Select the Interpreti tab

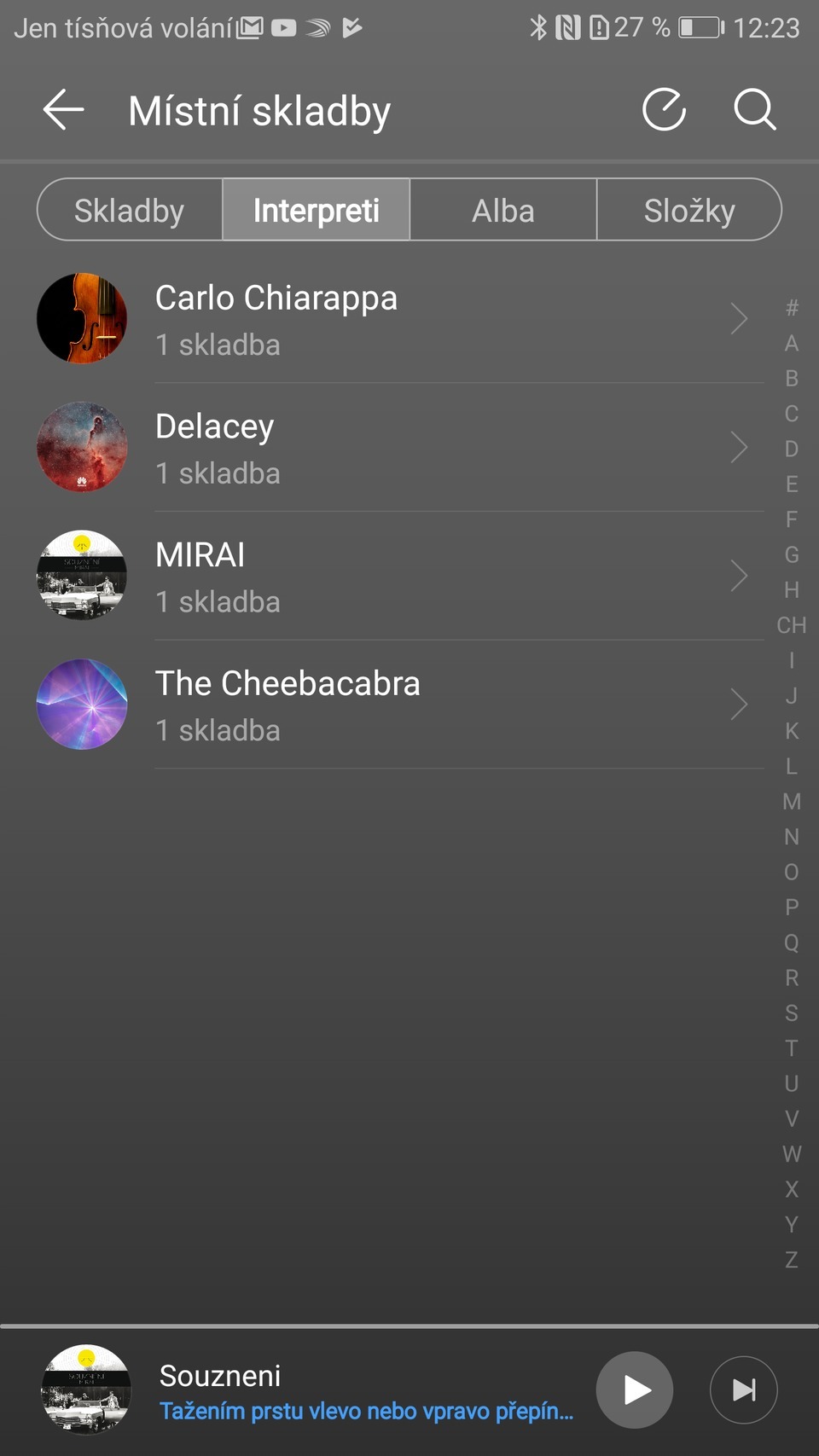316,211
